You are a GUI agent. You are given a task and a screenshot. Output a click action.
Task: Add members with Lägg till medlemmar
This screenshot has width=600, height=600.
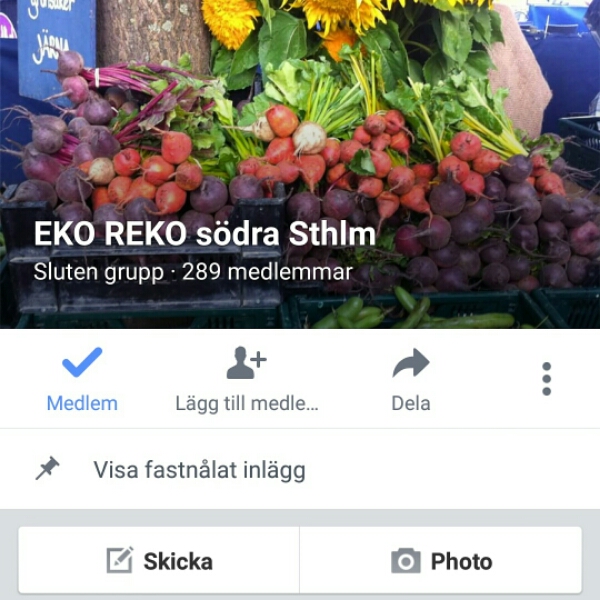click(x=246, y=380)
